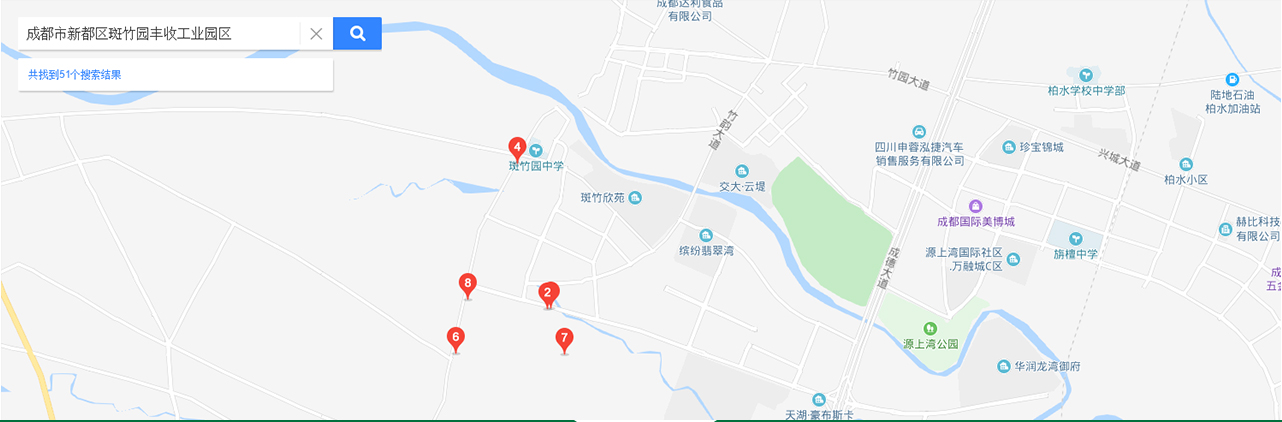Select map marker number 6
This screenshot has height=422, width=1282.
456,338
